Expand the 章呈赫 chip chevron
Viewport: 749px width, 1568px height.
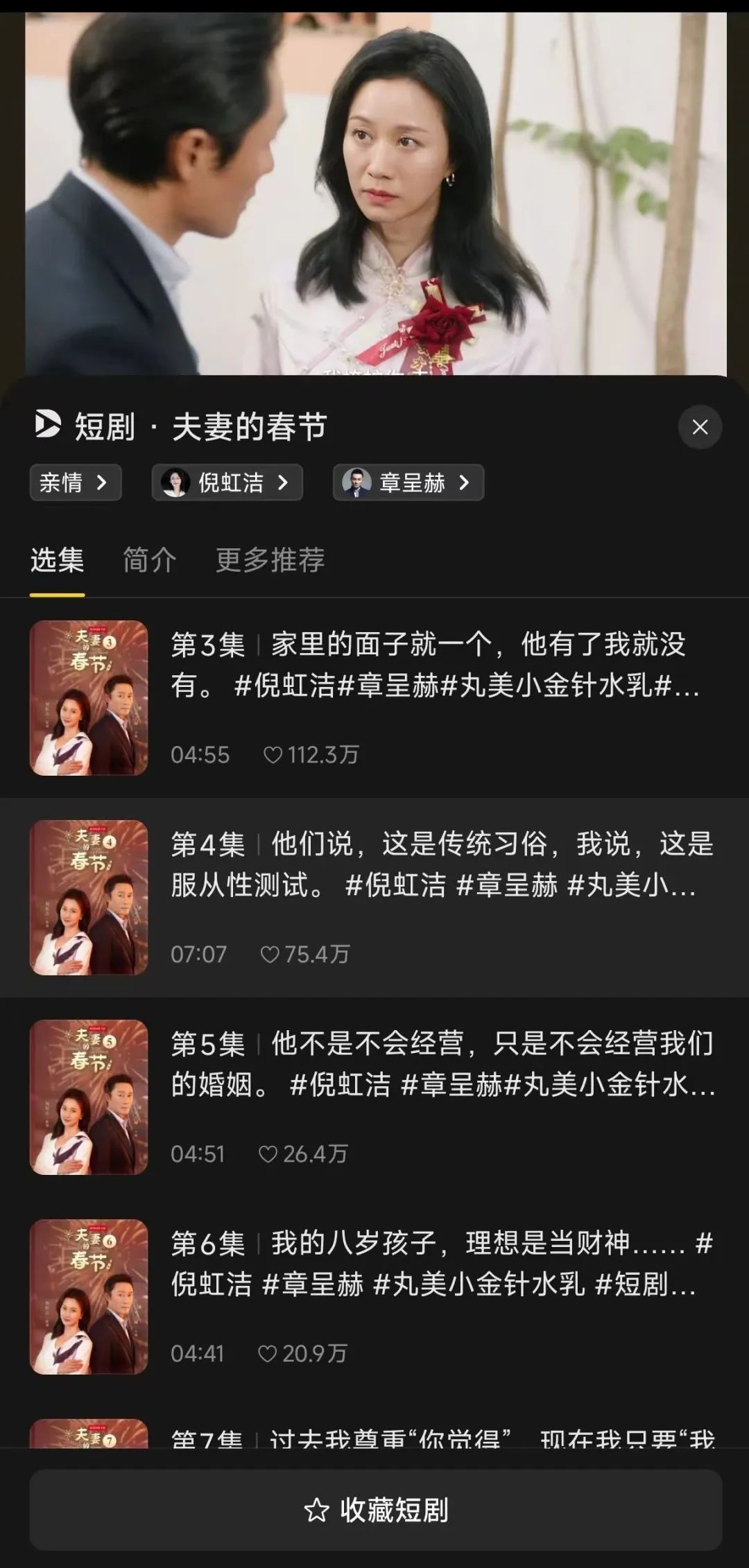point(465,482)
